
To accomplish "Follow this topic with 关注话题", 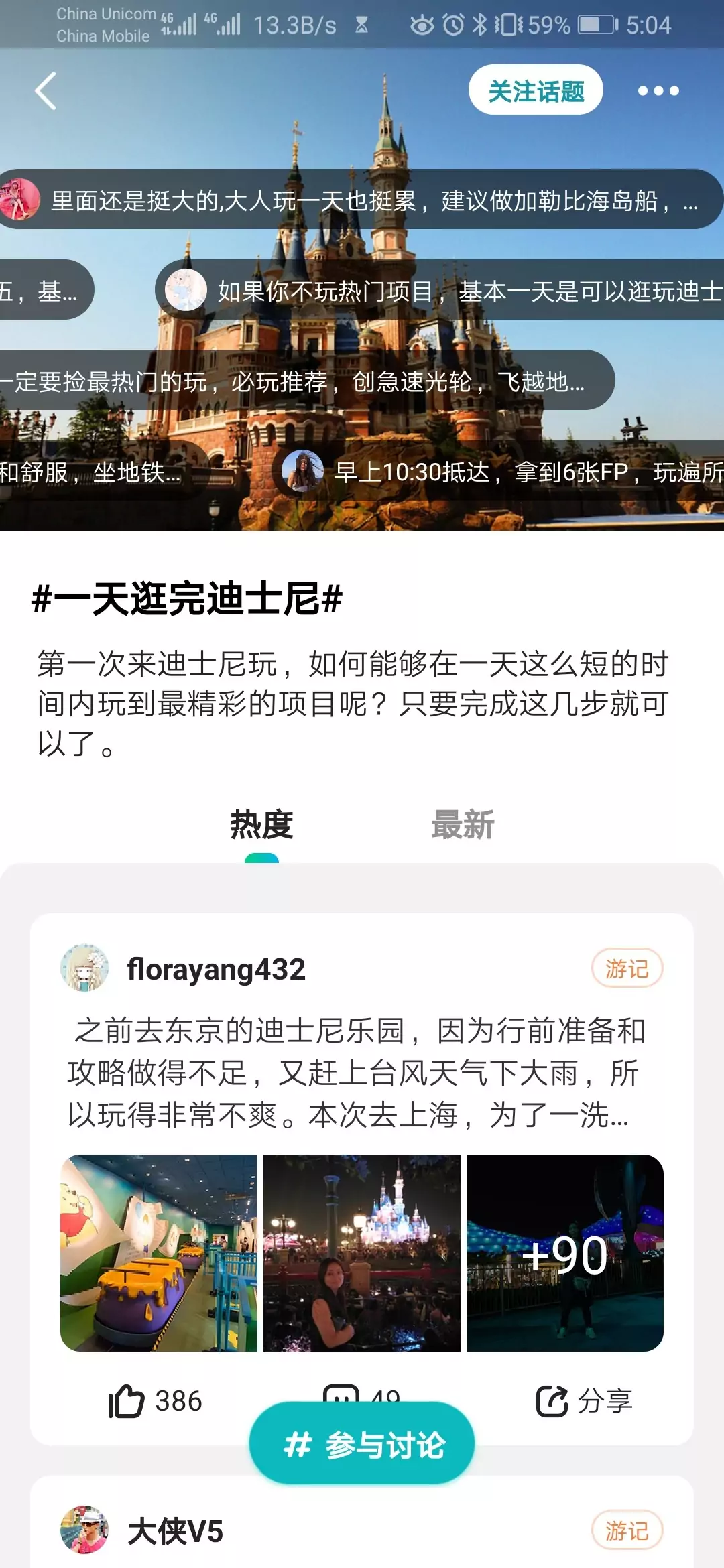I will pos(535,90).
